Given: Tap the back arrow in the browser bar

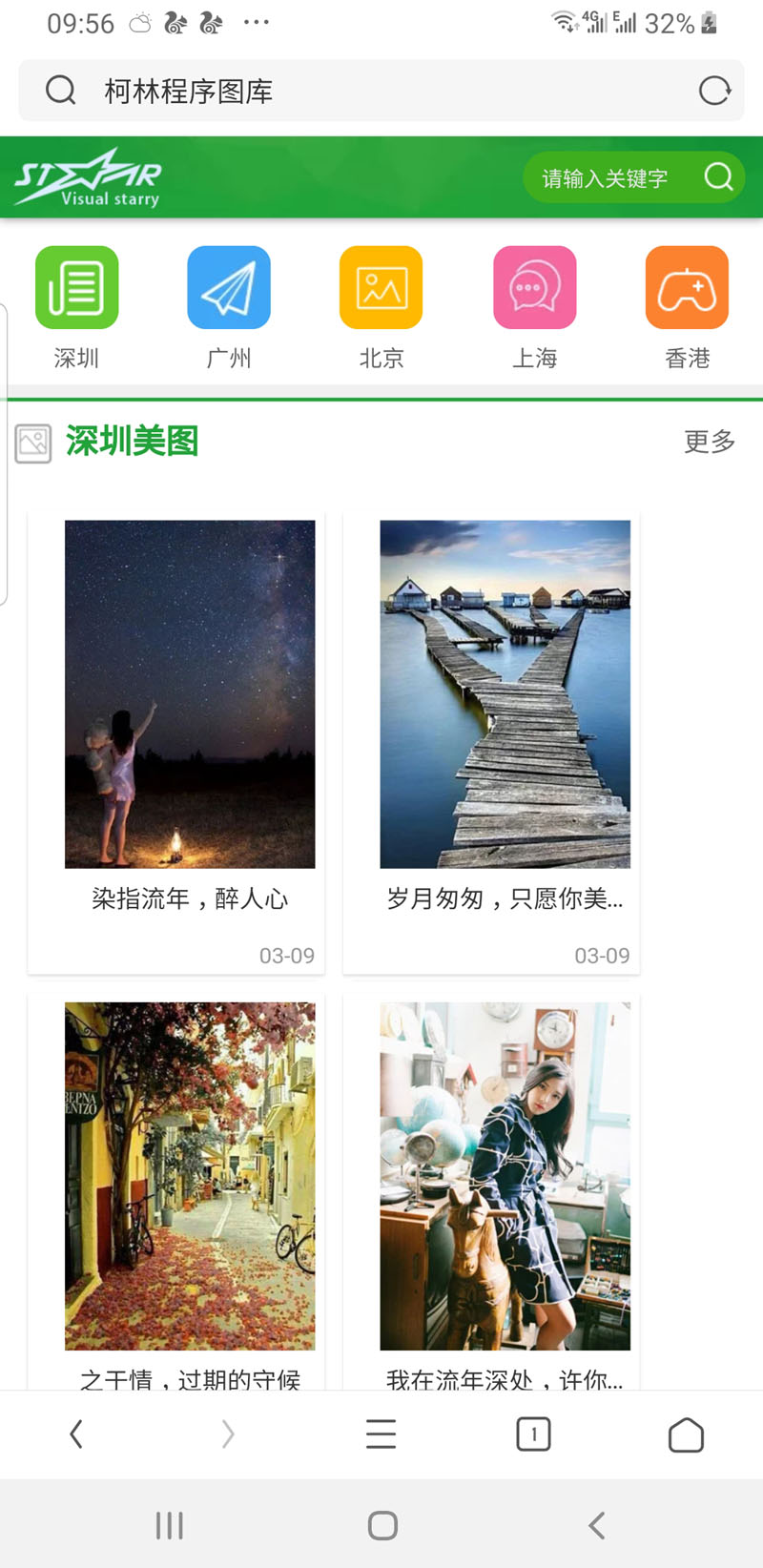Looking at the screenshot, I should pos(75,1433).
